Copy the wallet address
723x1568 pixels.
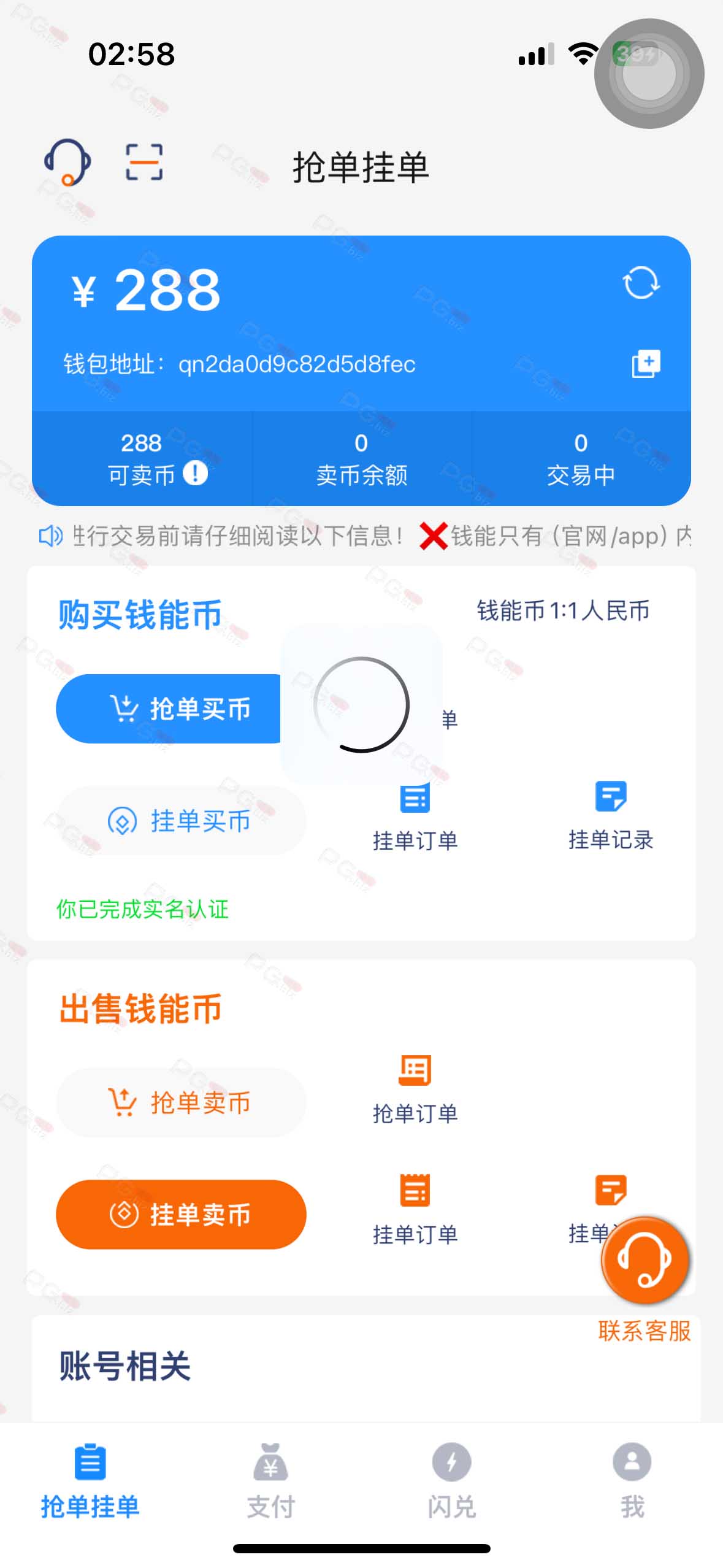(x=646, y=364)
